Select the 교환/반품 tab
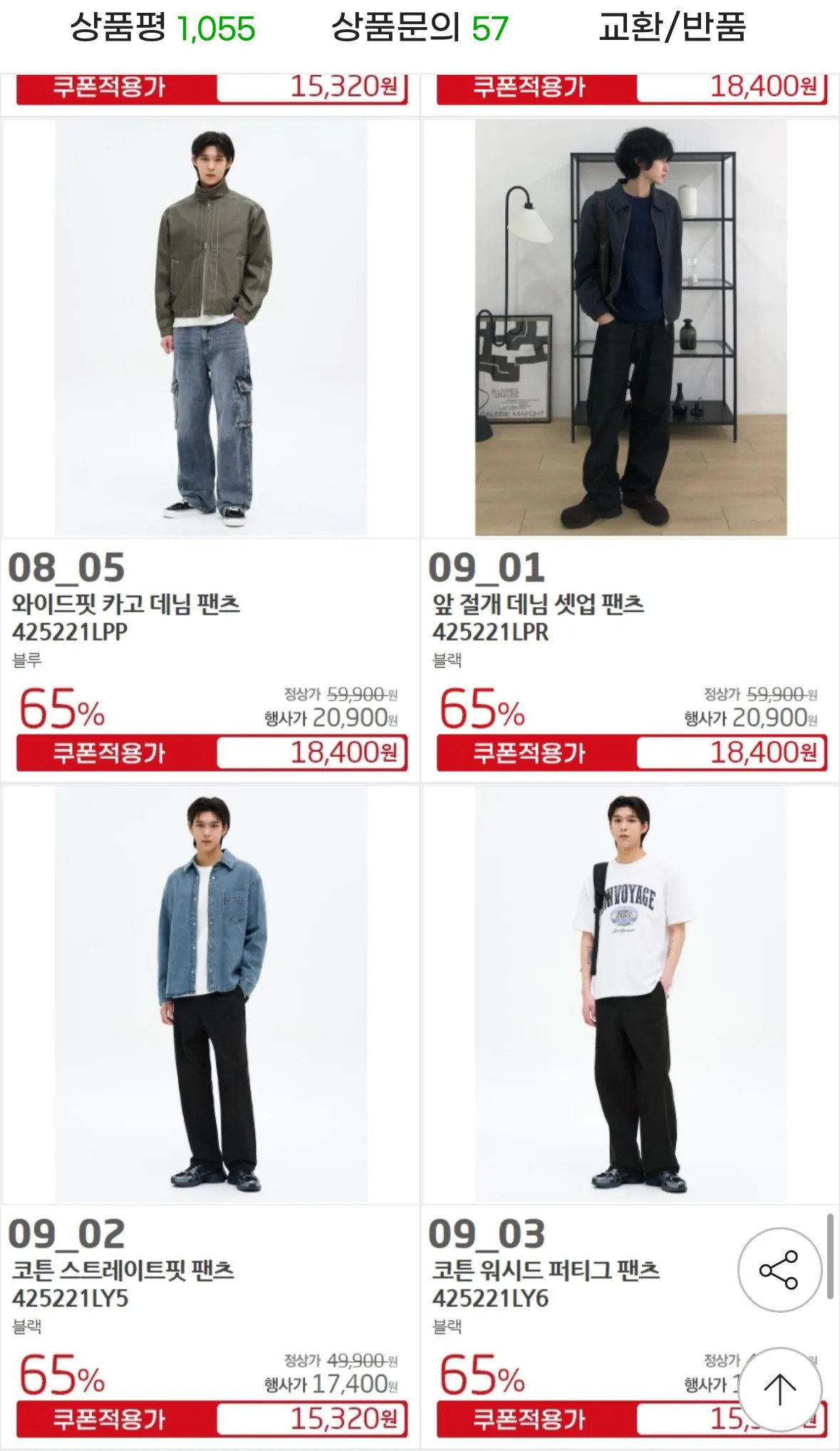This screenshot has height=1451, width=840. pyautogui.click(x=672, y=29)
